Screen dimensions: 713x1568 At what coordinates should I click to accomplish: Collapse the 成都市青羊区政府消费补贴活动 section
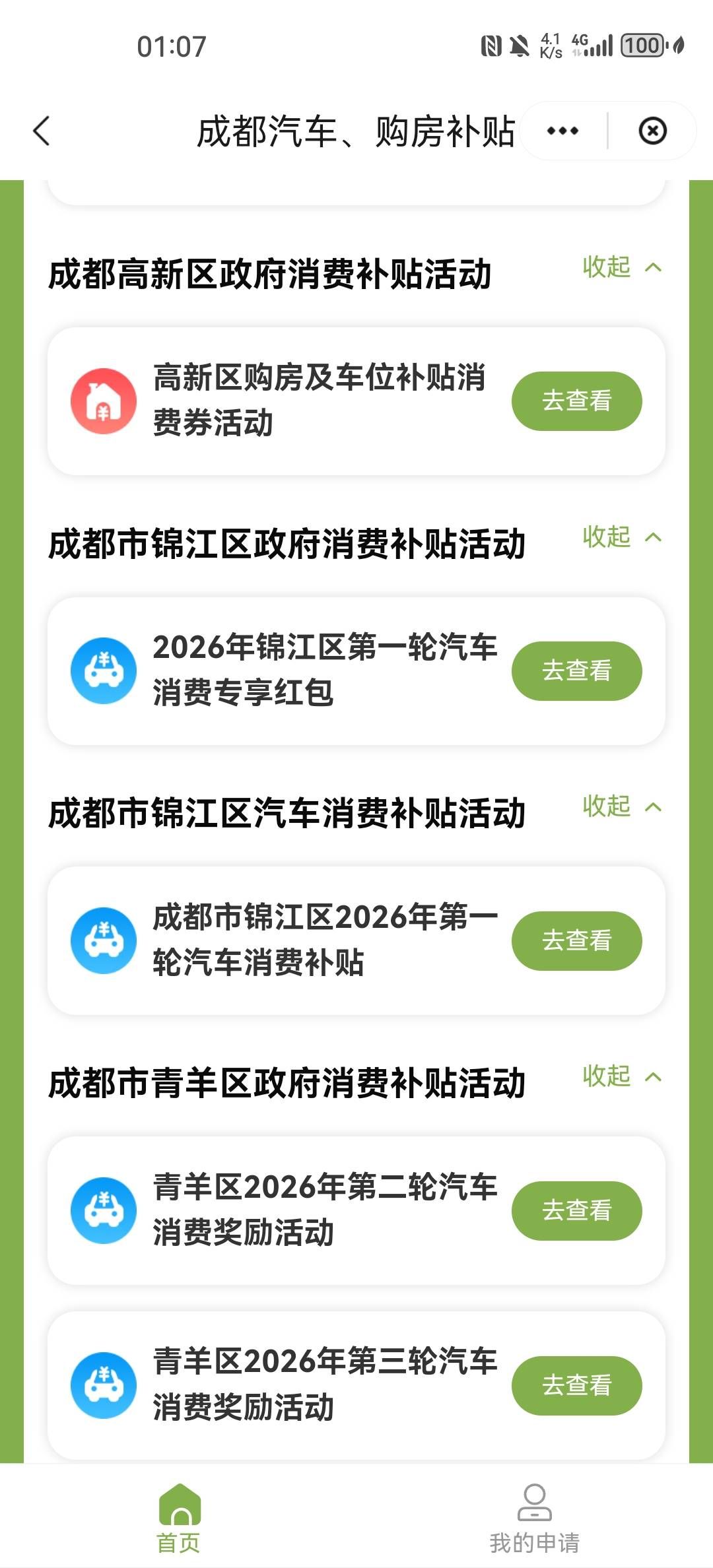621,1076
